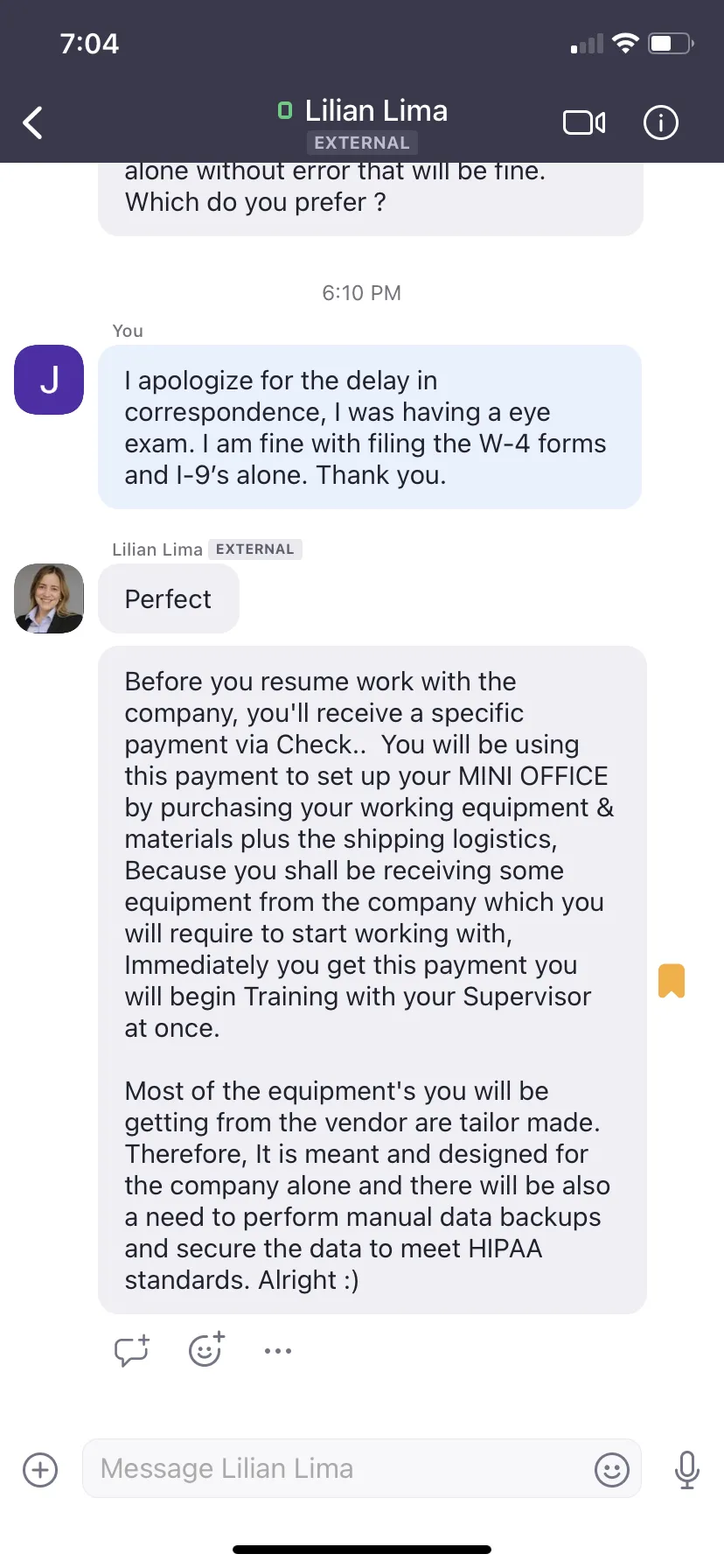Open Lilian Lima's profile photo
Viewport: 724px width, 1568px height.
coord(49,598)
